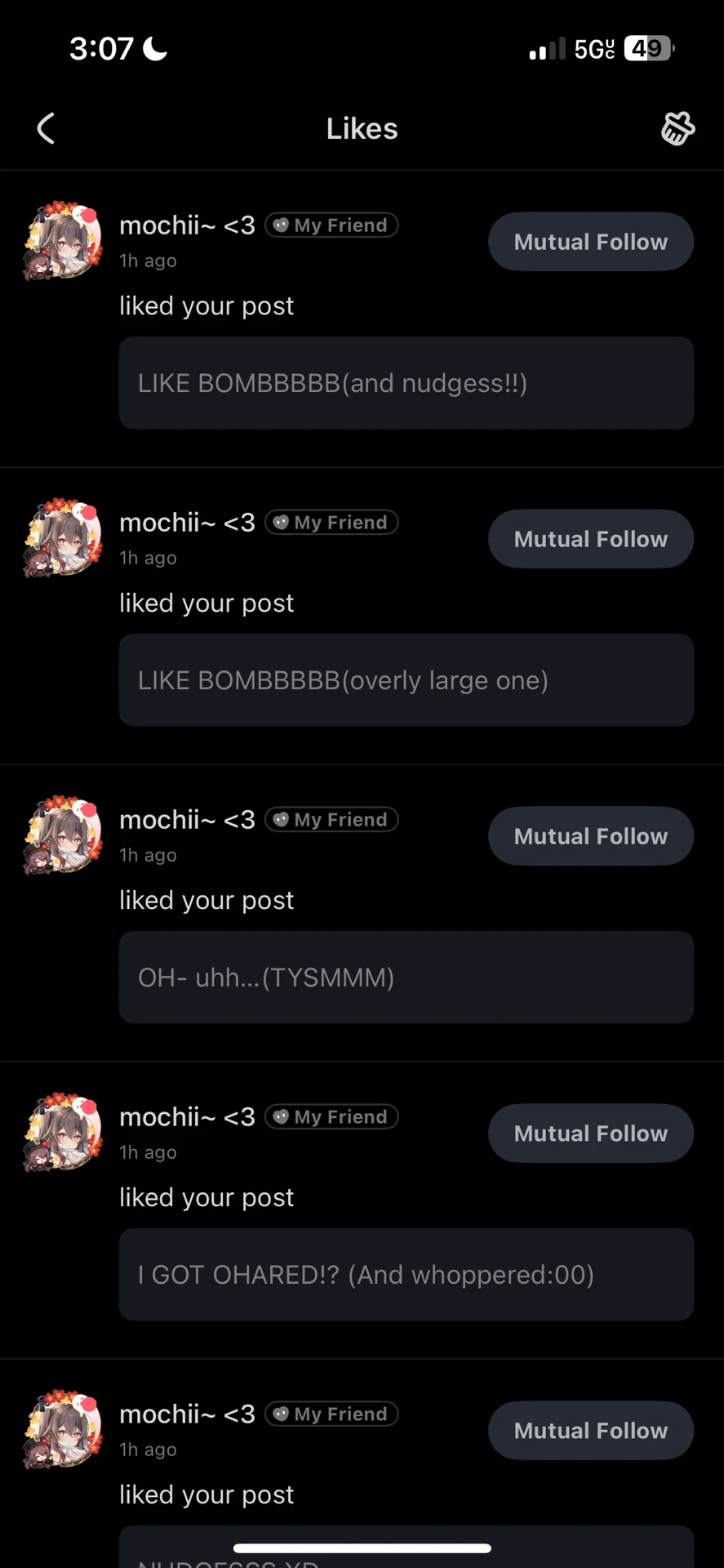This screenshot has height=1568, width=724.
Task: Toggle Mutual Follow on the bottom notification
Action: coord(590,1430)
